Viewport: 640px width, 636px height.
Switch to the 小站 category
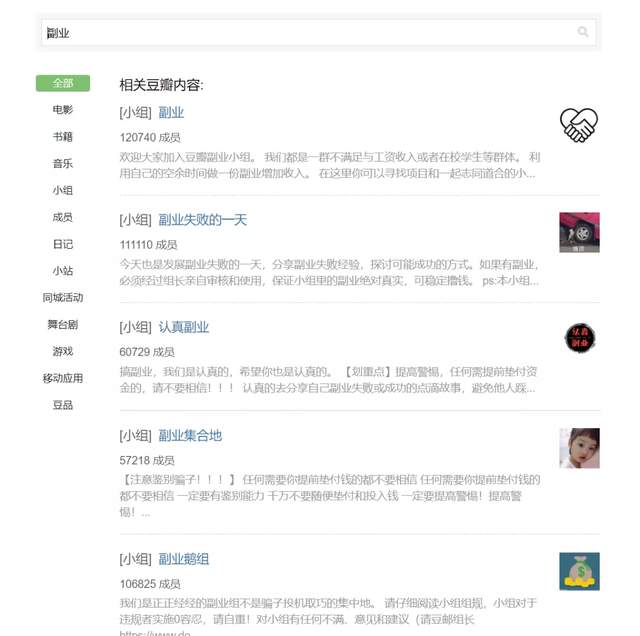(63, 271)
